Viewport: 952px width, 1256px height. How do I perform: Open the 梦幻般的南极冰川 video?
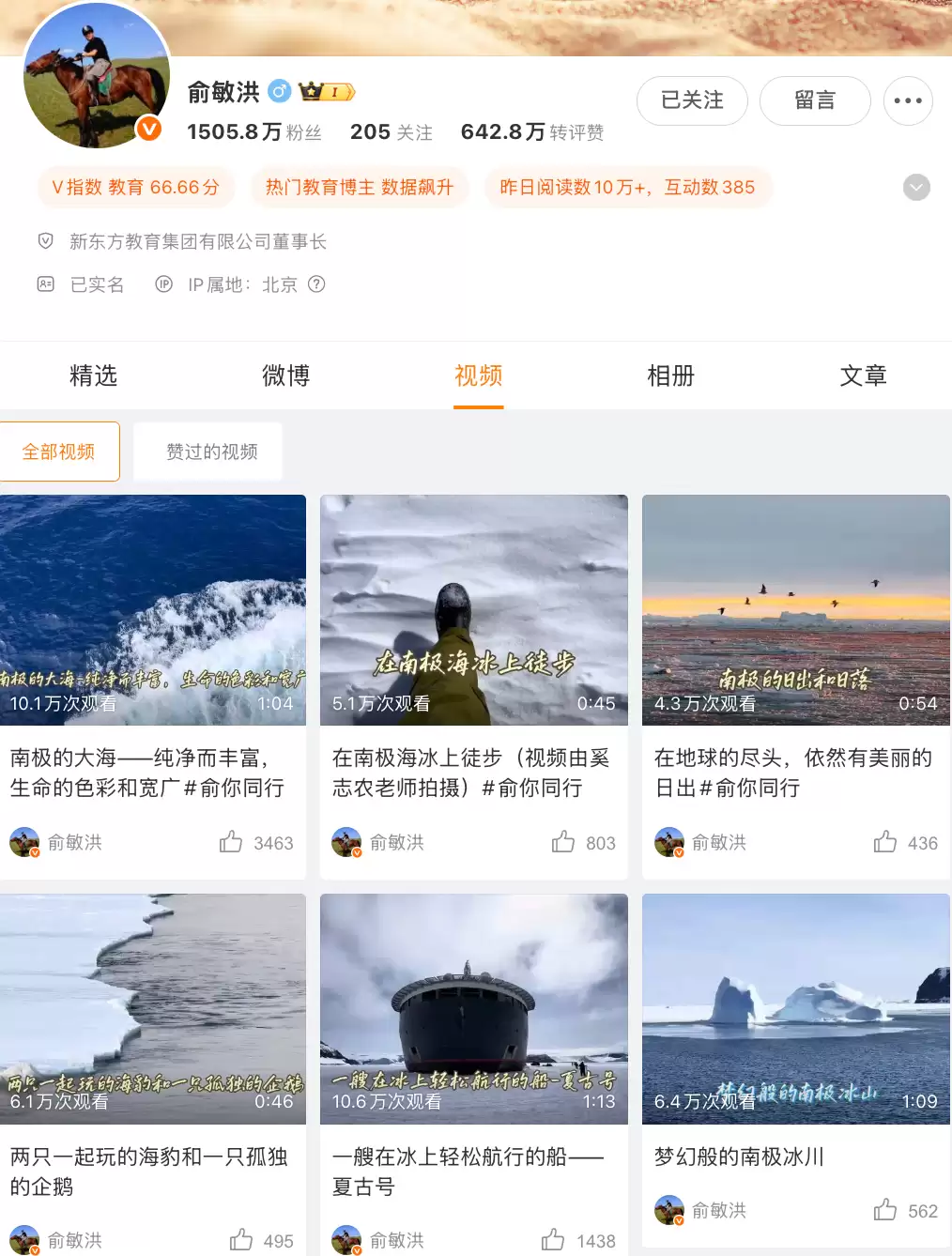[x=795, y=1008]
